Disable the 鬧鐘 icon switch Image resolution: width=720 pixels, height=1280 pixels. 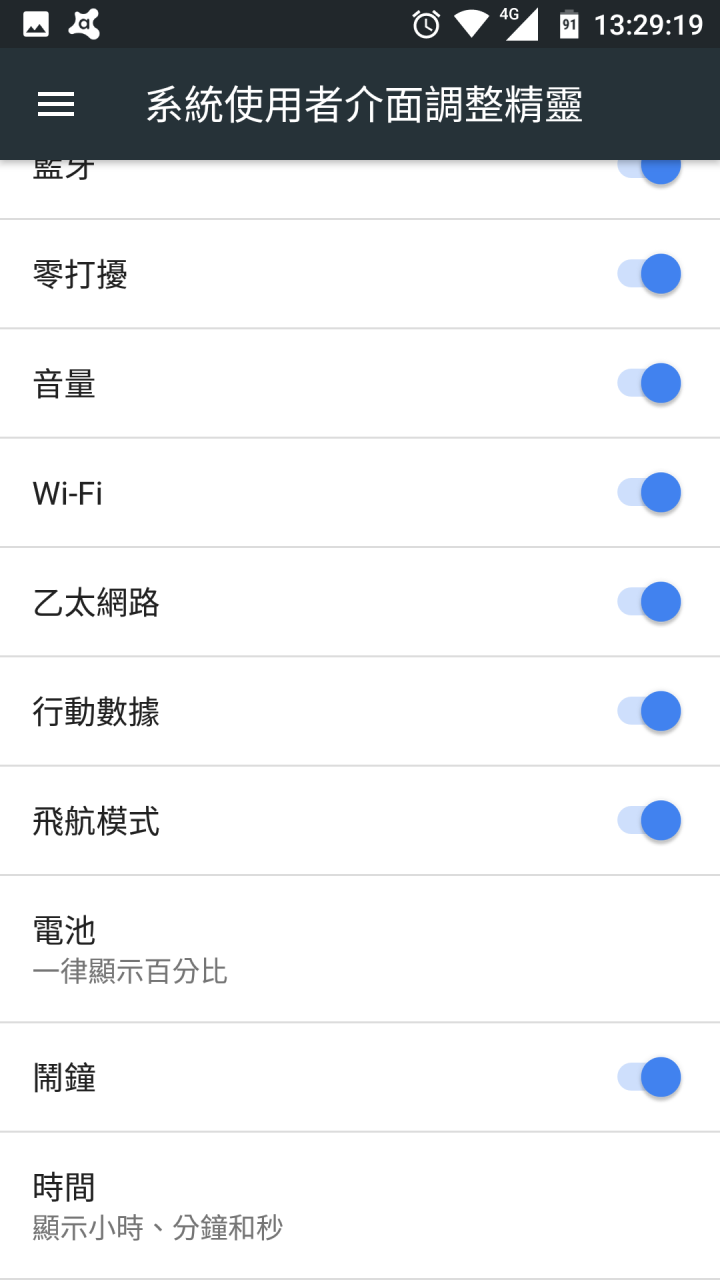coord(648,1078)
